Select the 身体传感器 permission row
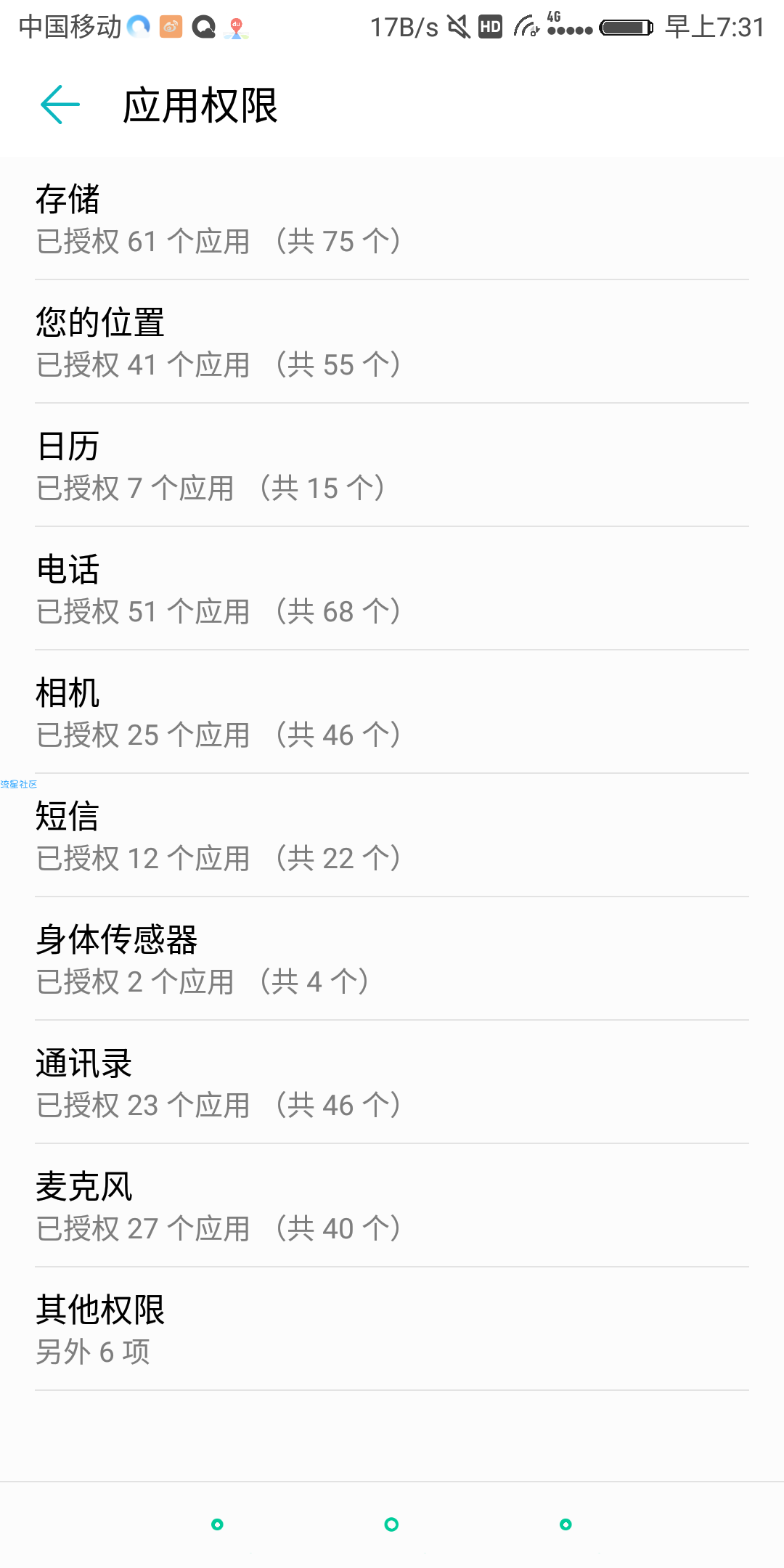This screenshot has height=1568, width=784. coord(392,959)
